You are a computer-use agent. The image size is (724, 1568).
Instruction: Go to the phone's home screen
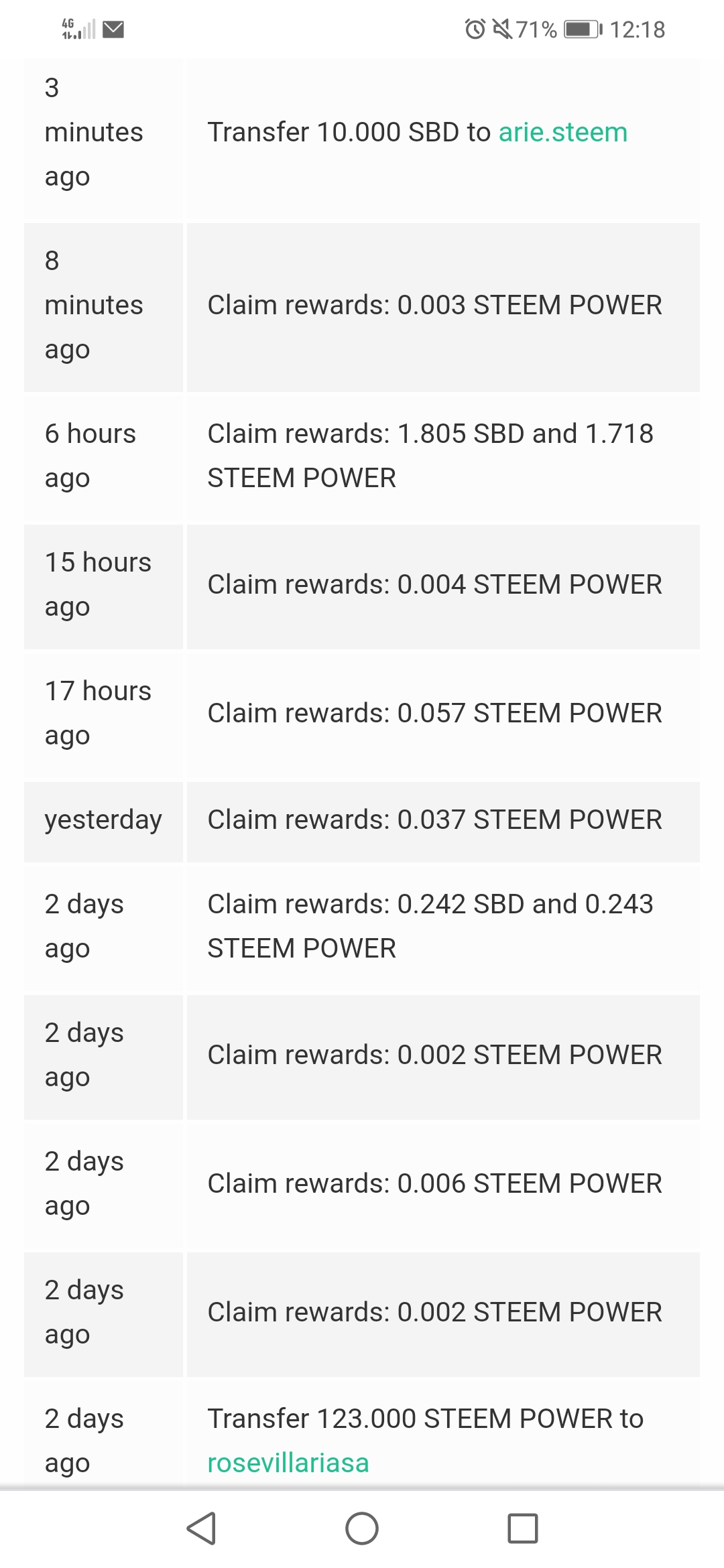click(362, 1528)
